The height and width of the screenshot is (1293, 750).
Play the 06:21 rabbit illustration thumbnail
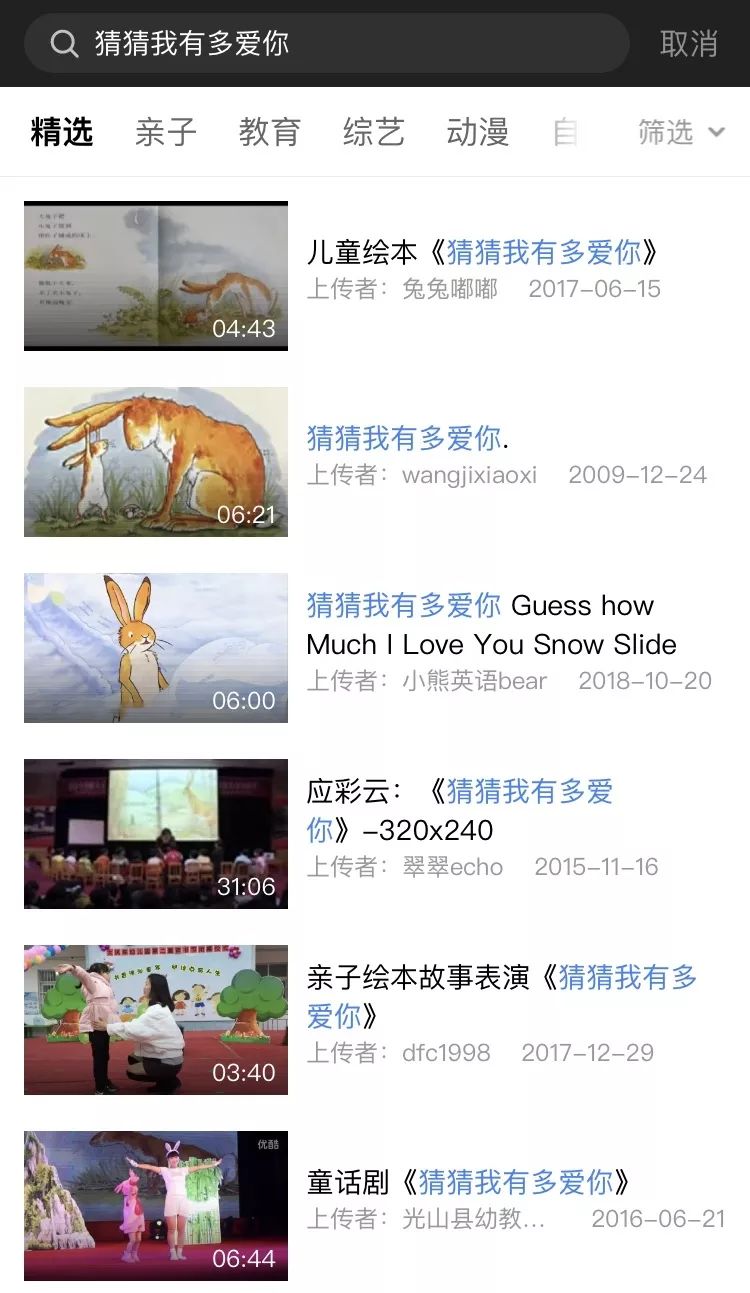[x=155, y=461]
